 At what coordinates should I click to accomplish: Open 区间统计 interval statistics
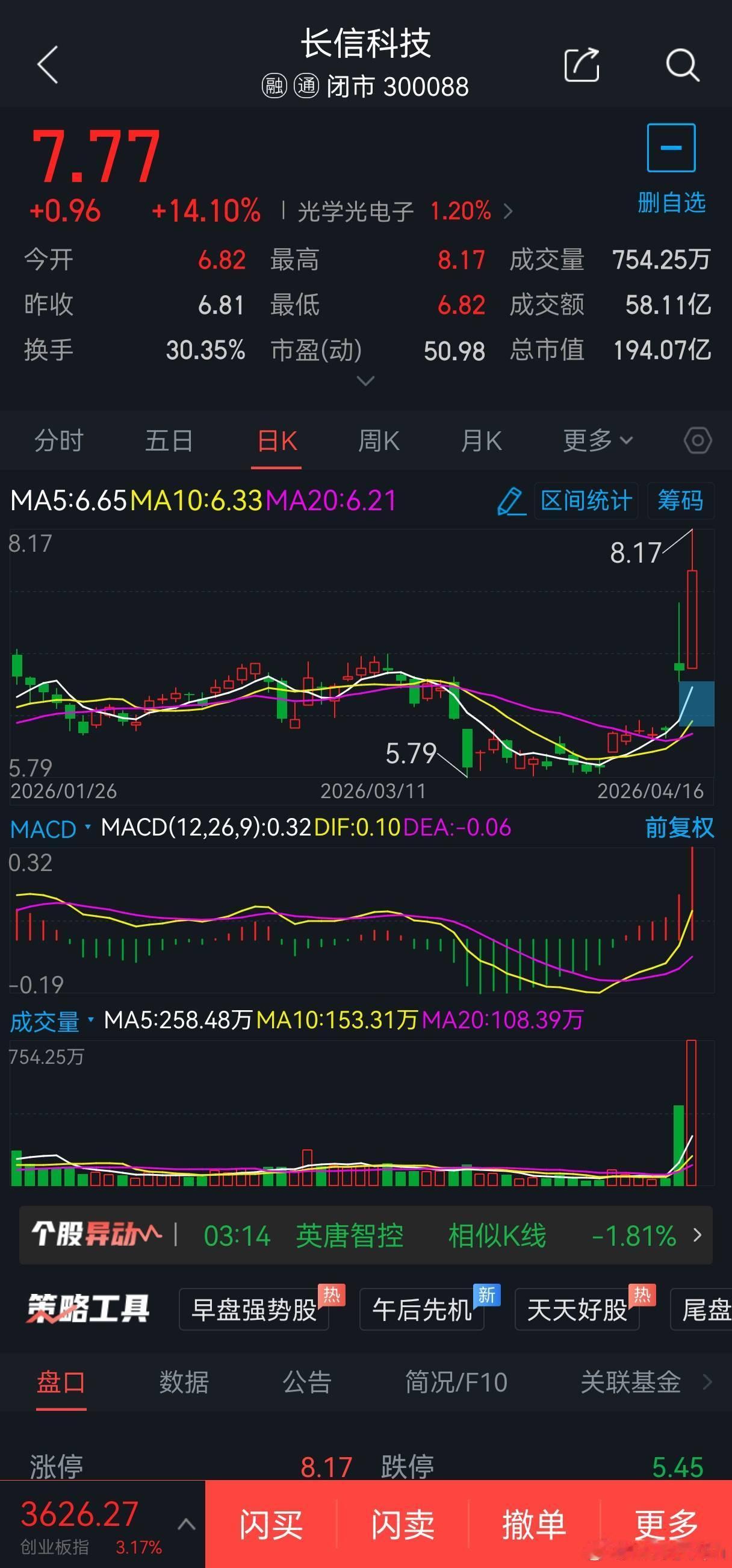(586, 501)
